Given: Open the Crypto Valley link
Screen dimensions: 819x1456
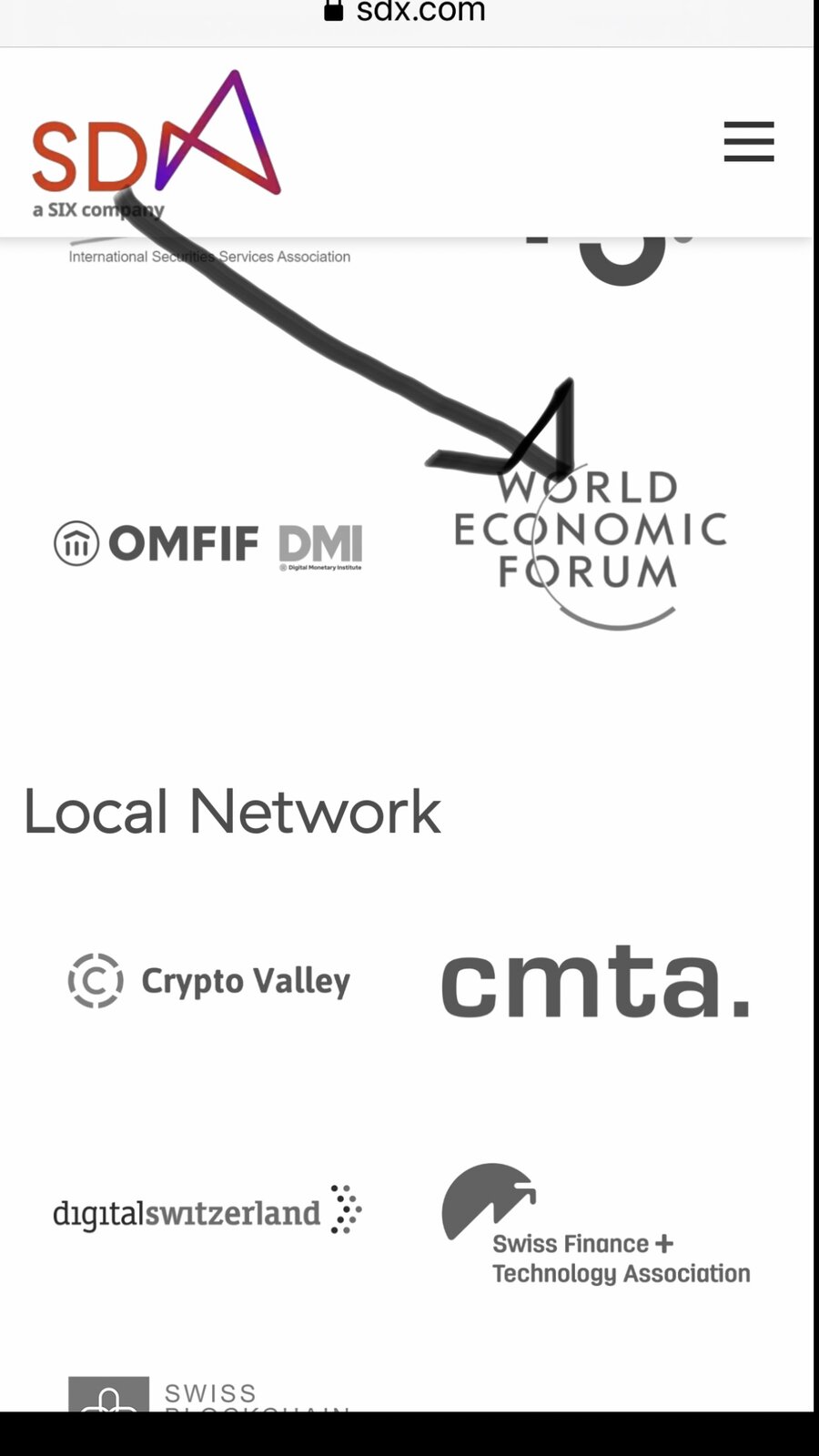Looking at the screenshot, I should tap(208, 980).
